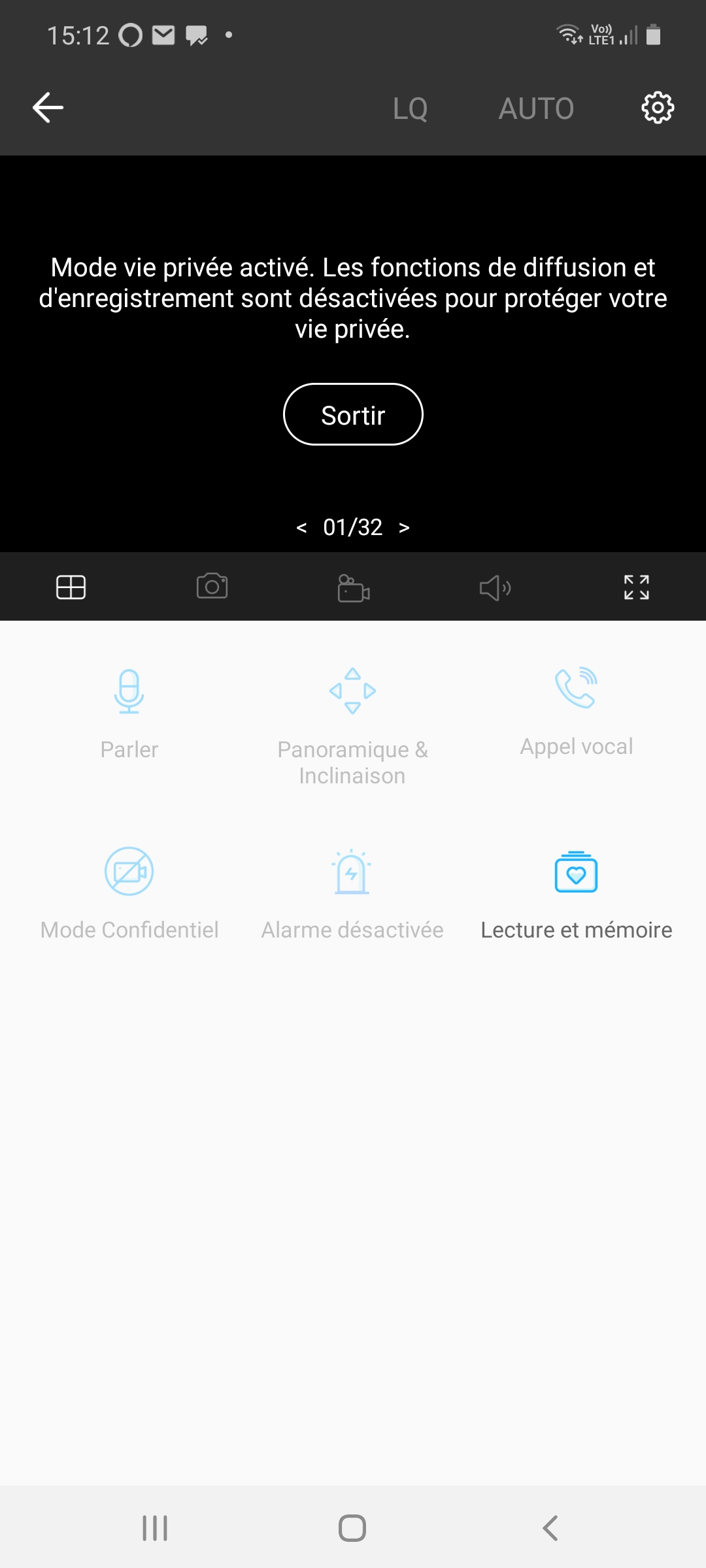
Task: Toggle the speaker sound icon
Action: (495, 587)
